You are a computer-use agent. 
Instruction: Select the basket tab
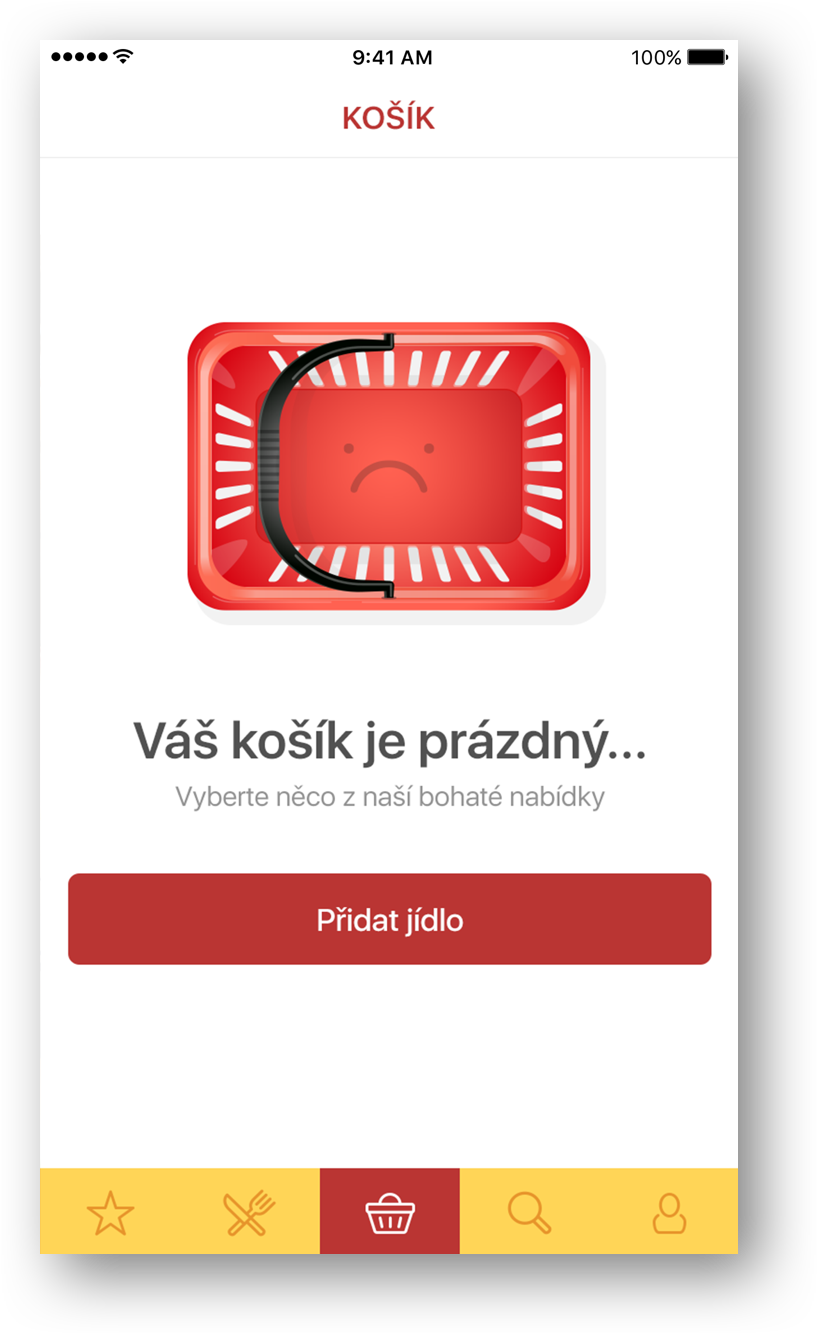click(389, 1213)
